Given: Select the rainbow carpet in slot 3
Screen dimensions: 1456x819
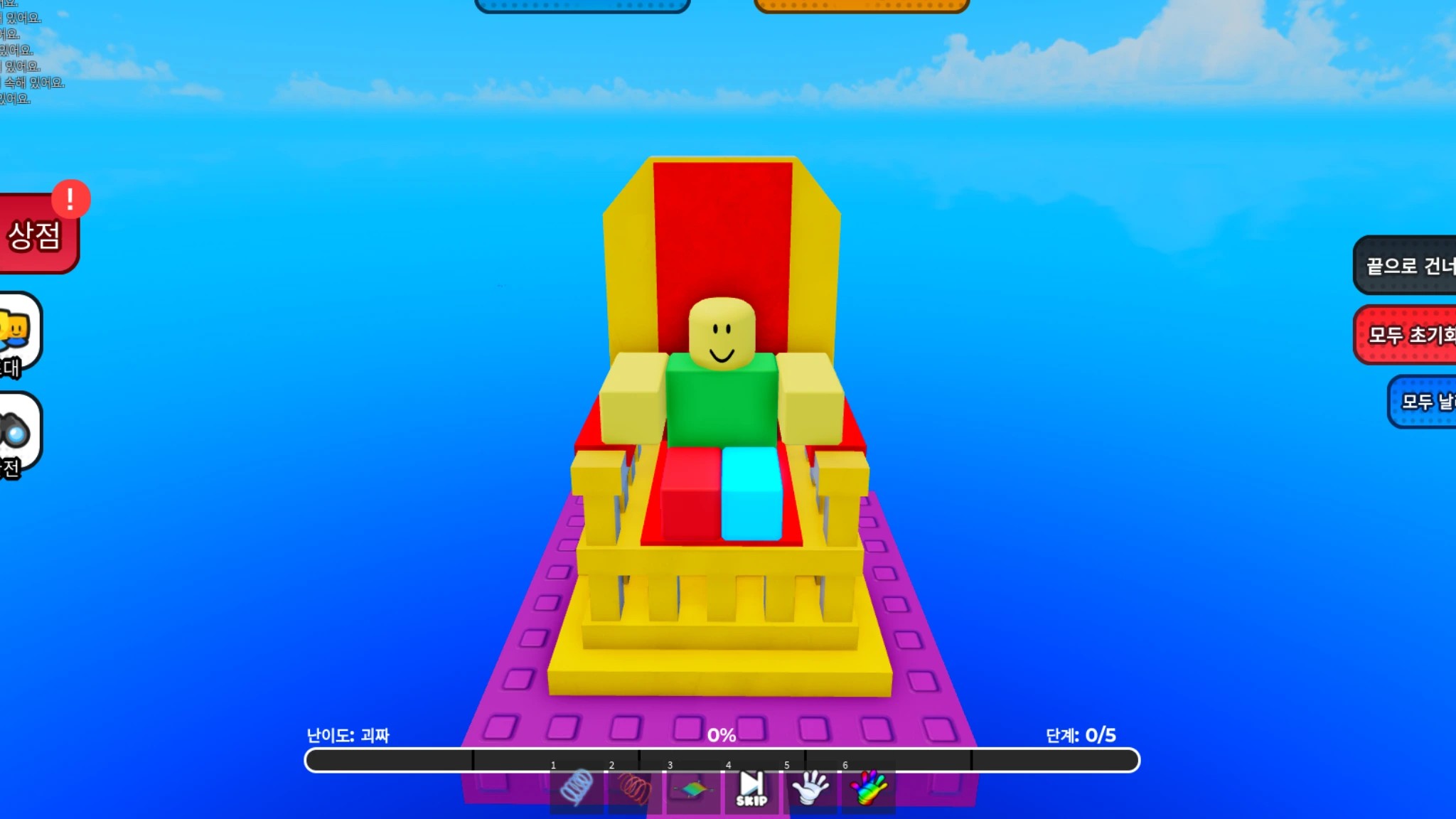Looking at the screenshot, I should (693, 788).
